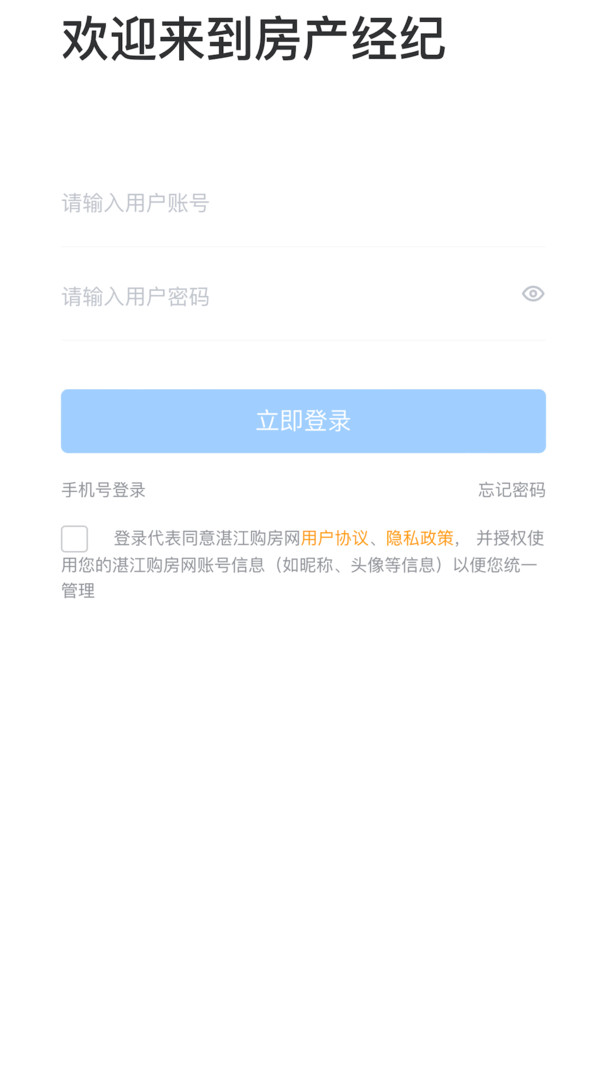Toggle password visibility with eye icon
This screenshot has width=607, height=1080.
(533, 294)
